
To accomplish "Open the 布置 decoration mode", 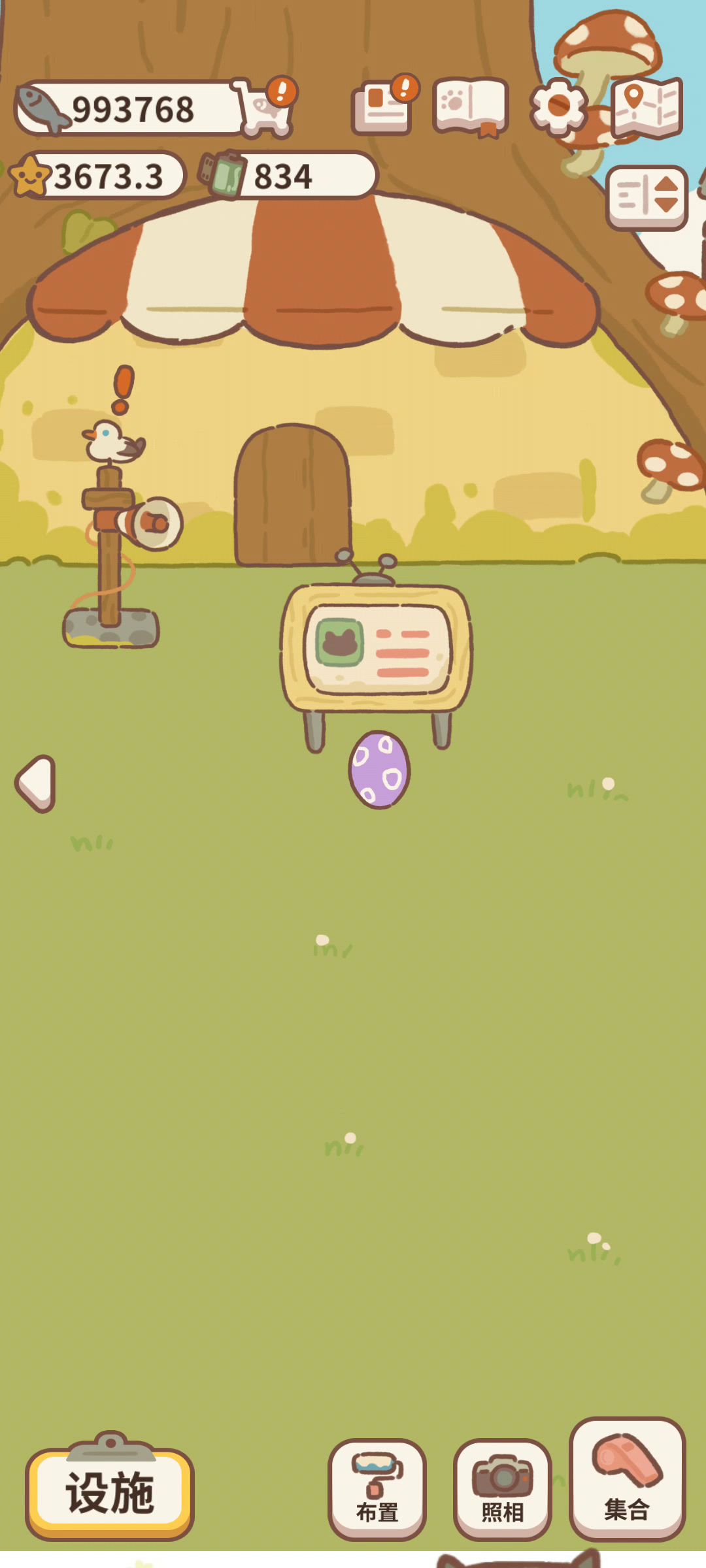I will pyautogui.click(x=377, y=1490).
